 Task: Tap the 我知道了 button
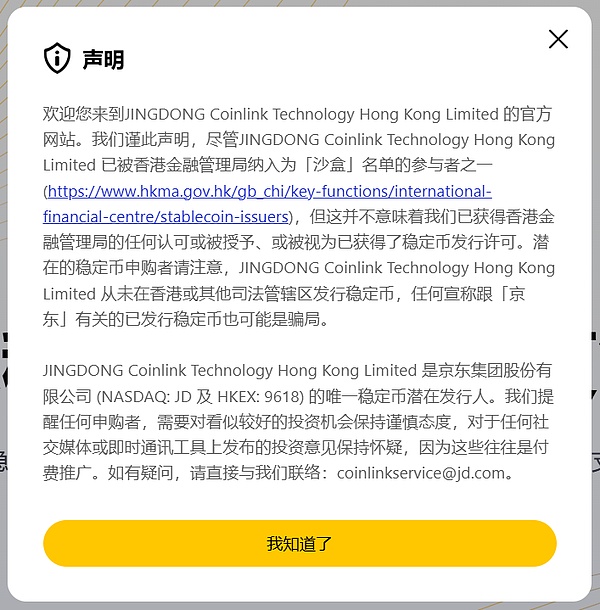coord(299,544)
